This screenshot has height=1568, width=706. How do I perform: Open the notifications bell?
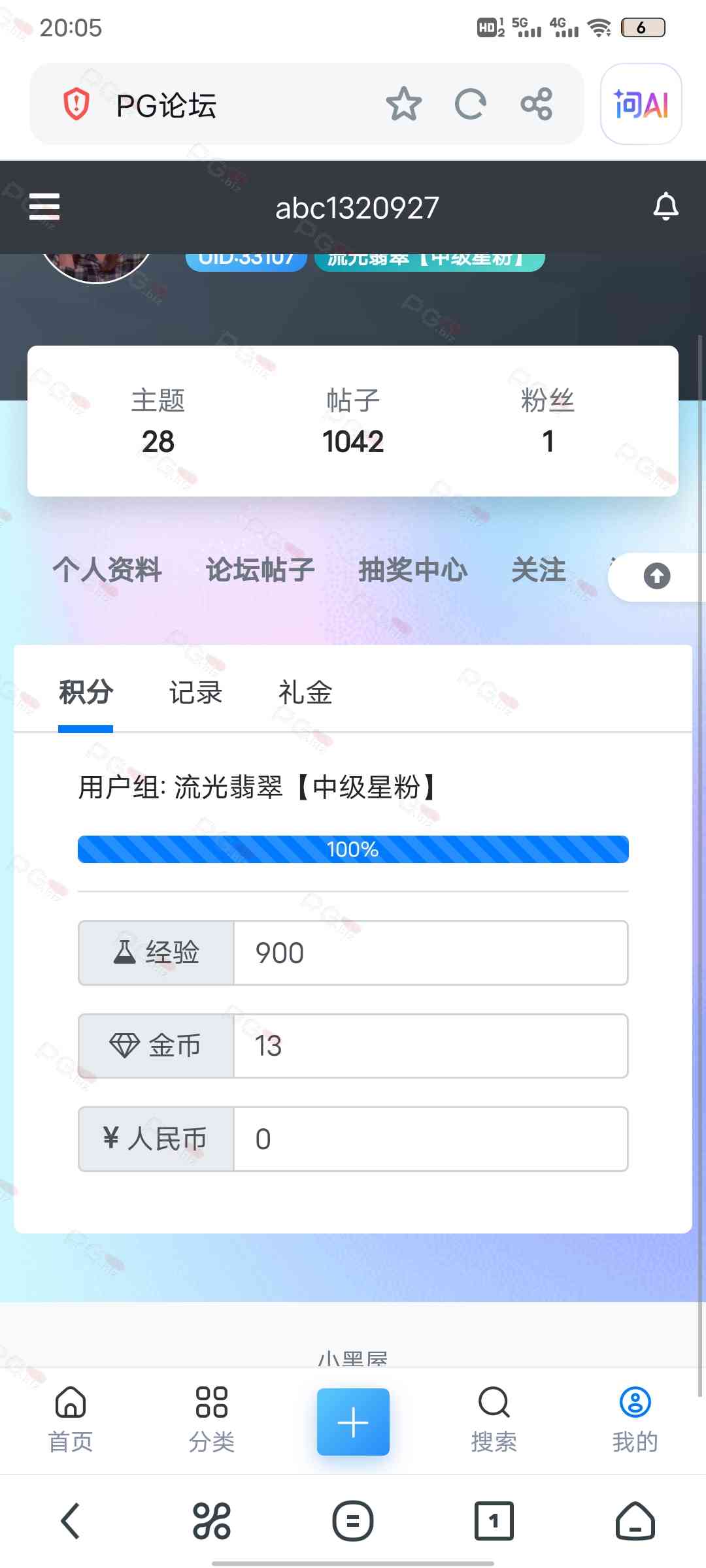pyautogui.click(x=665, y=207)
